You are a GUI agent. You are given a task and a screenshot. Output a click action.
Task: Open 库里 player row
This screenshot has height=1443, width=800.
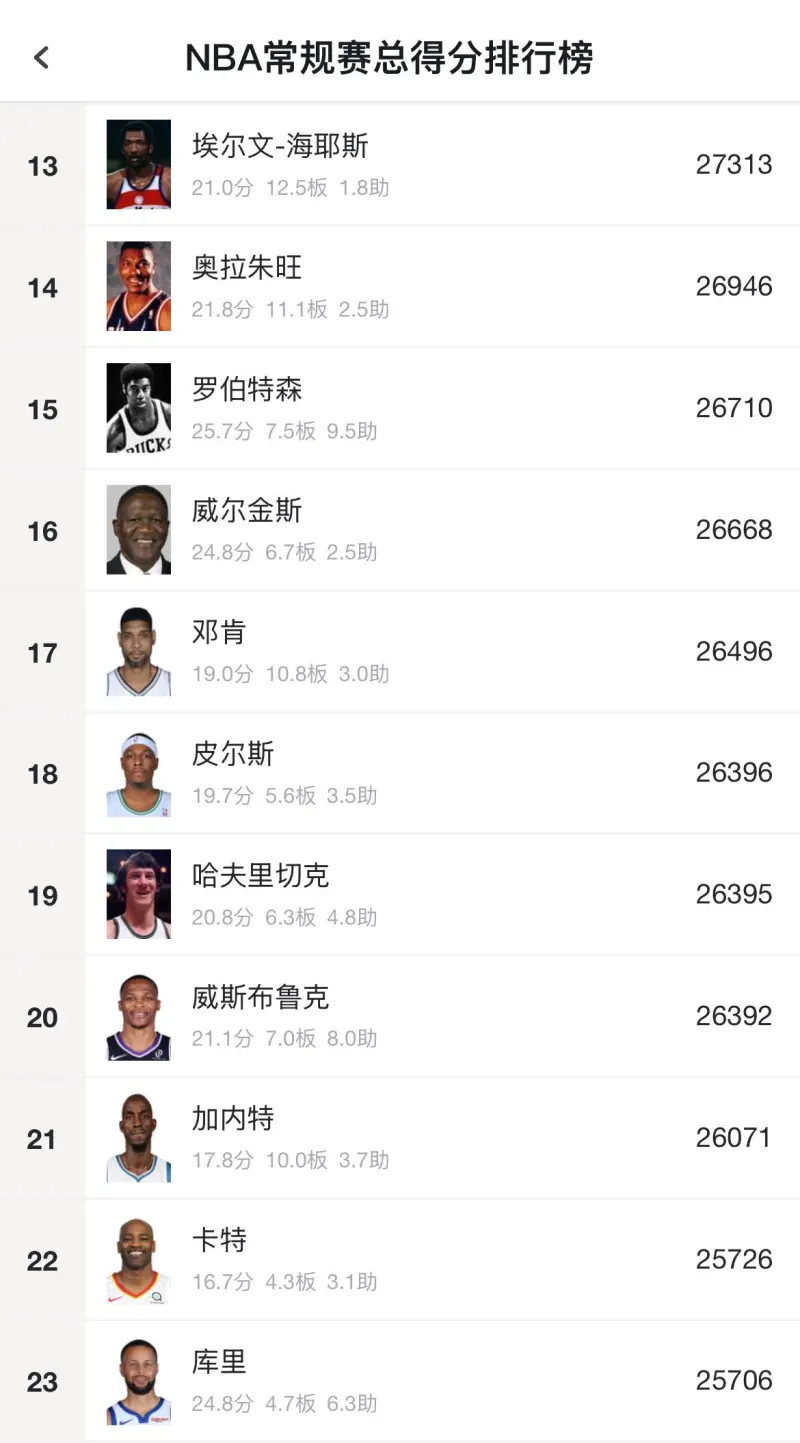tap(440, 1381)
